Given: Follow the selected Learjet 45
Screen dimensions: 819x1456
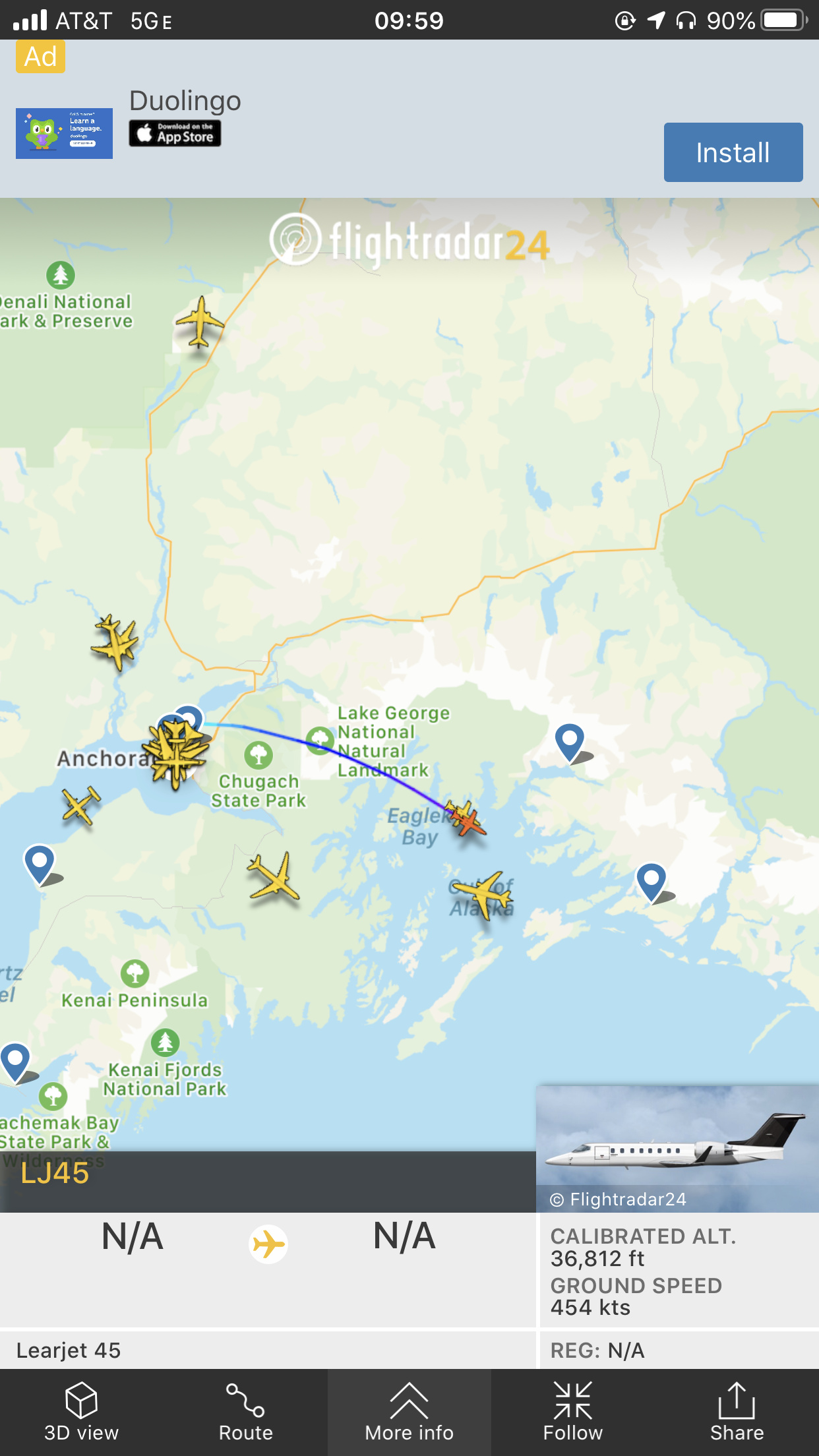Looking at the screenshot, I should (x=572, y=1412).
